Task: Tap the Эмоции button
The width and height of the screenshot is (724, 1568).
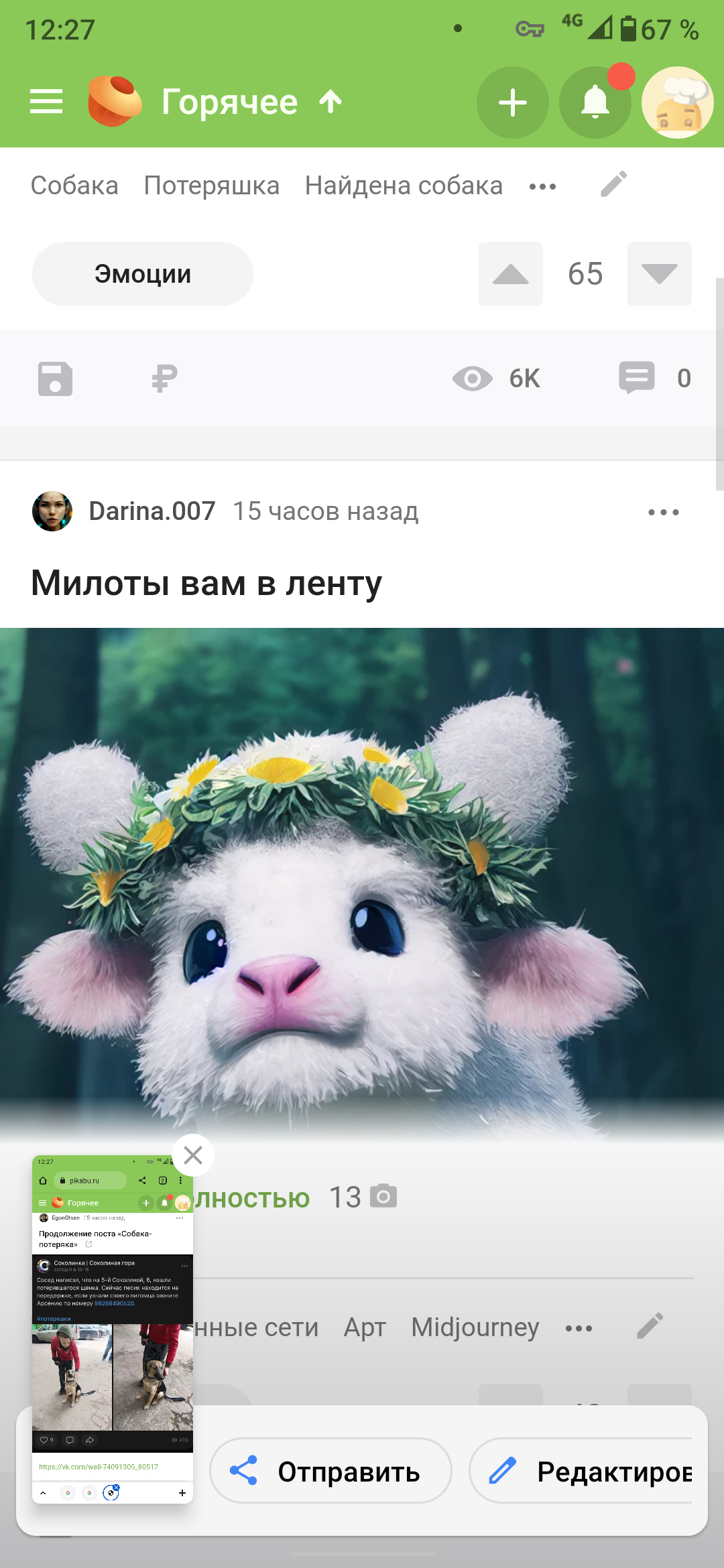Action: tap(142, 274)
